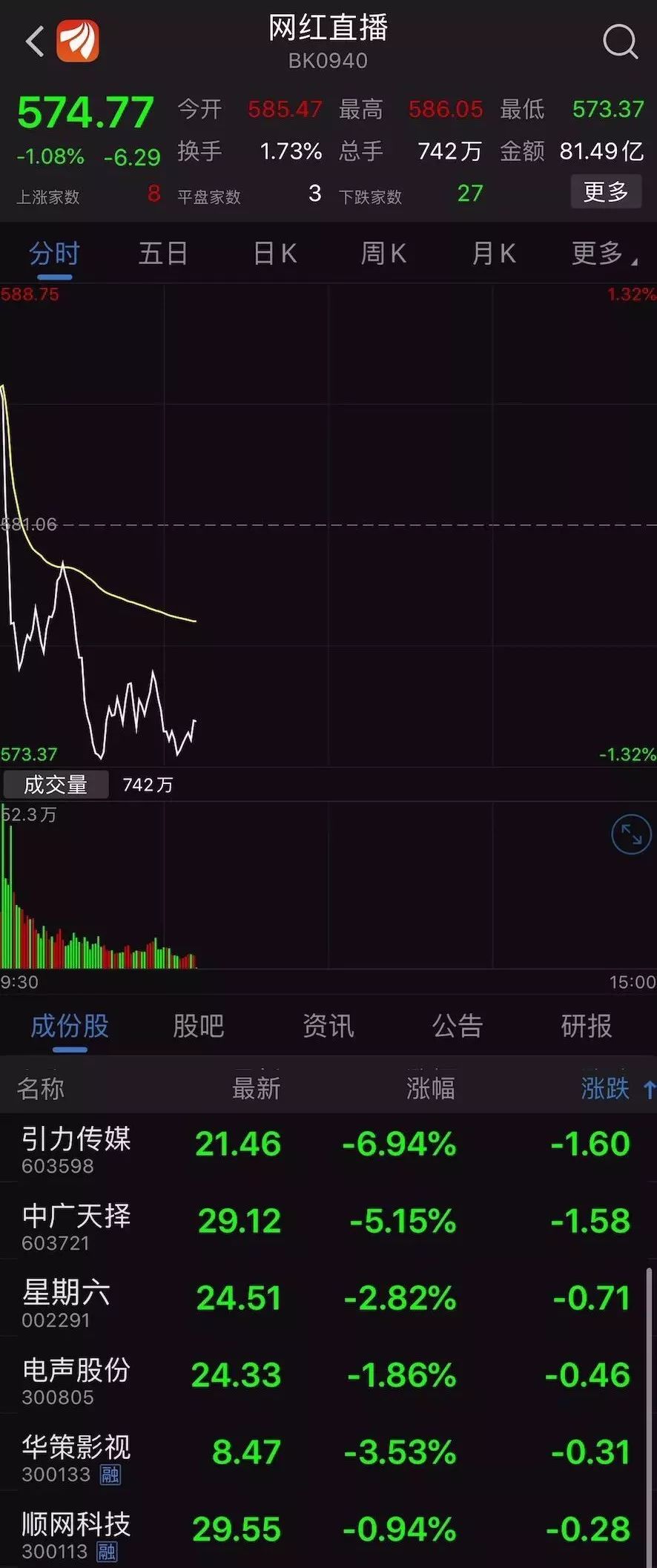Screen dimensions: 657x1568
Task: Expand chart to full screen
Action: (631, 835)
